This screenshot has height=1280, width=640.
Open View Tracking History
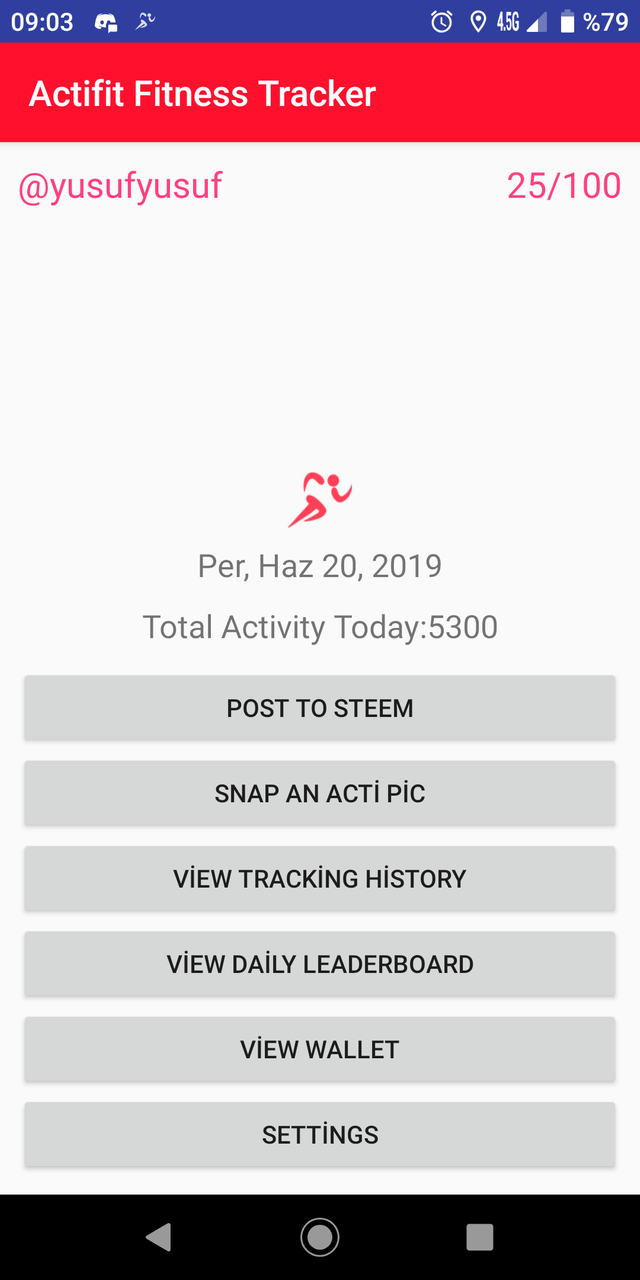[320, 879]
